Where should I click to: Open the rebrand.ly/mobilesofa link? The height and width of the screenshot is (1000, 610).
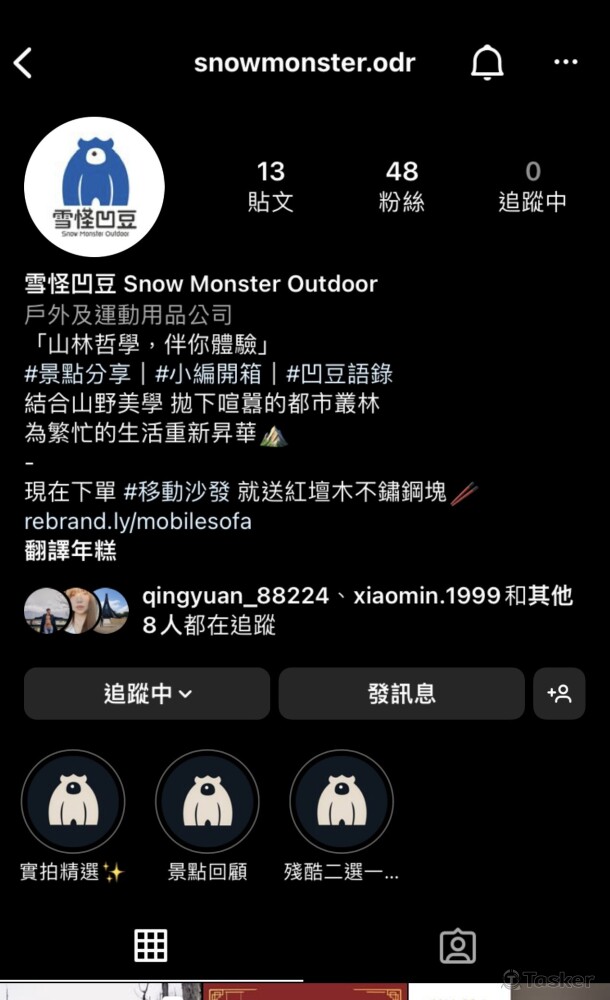138,521
